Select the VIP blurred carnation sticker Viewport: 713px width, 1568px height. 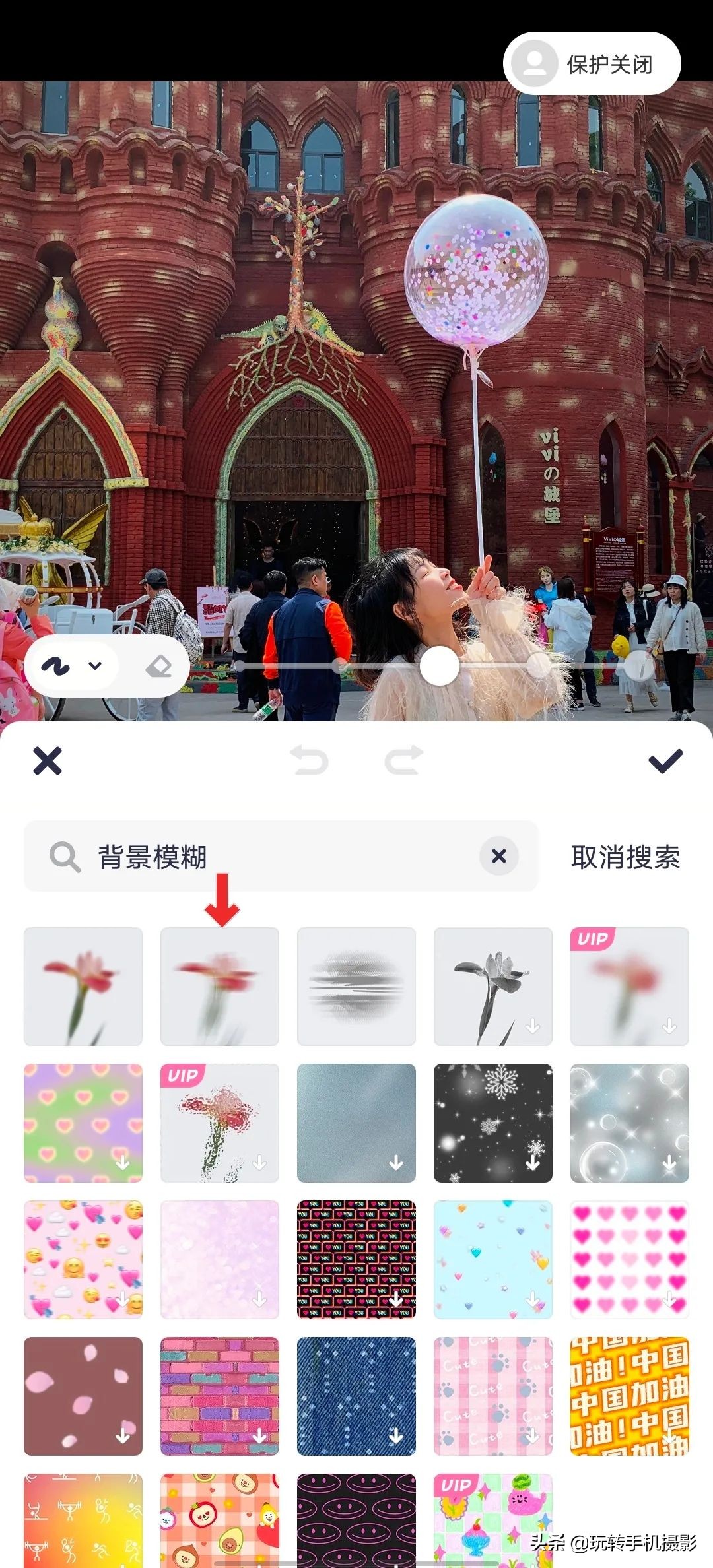coord(629,985)
